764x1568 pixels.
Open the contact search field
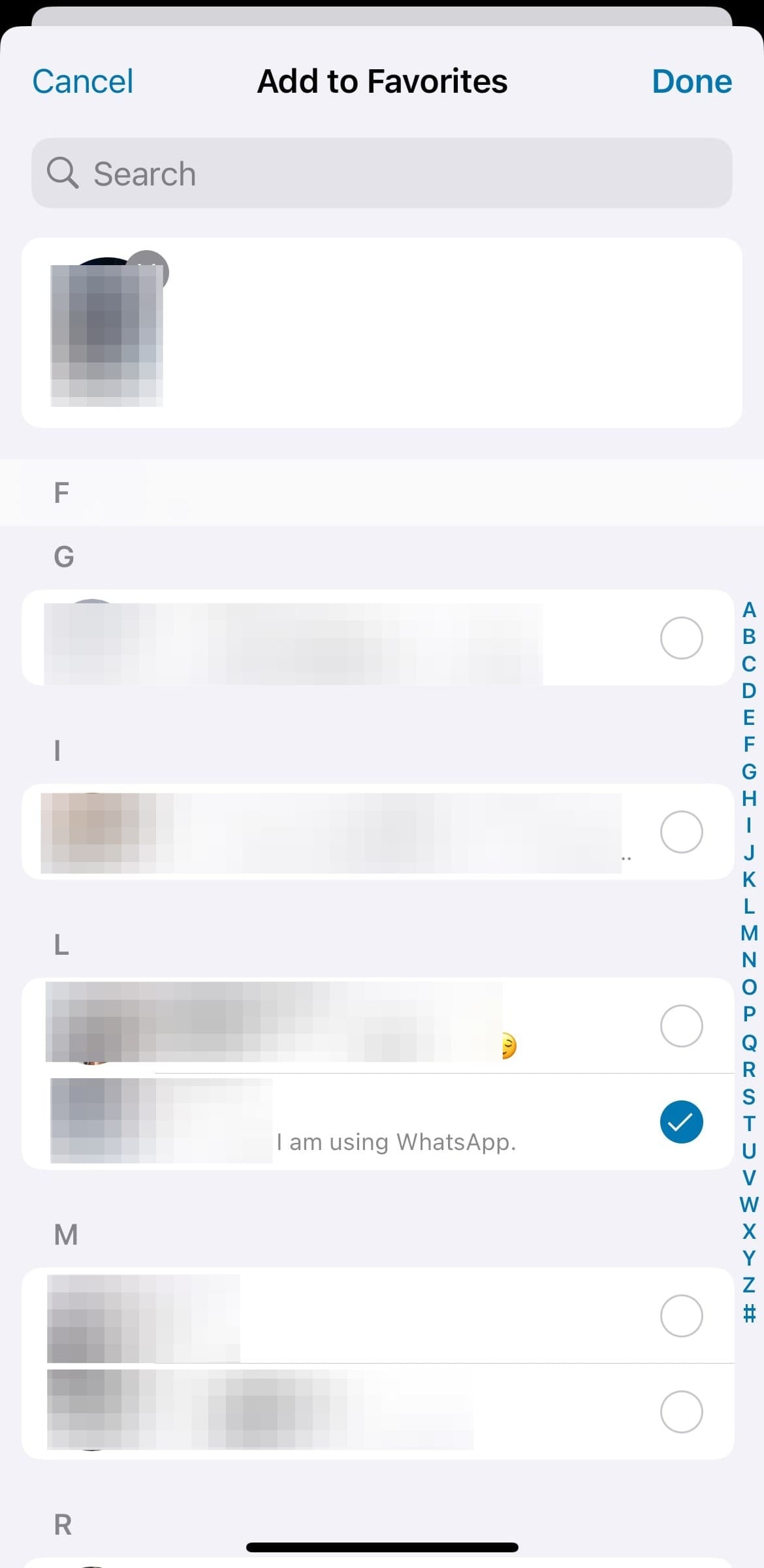pyautogui.click(x=381, y=173)
